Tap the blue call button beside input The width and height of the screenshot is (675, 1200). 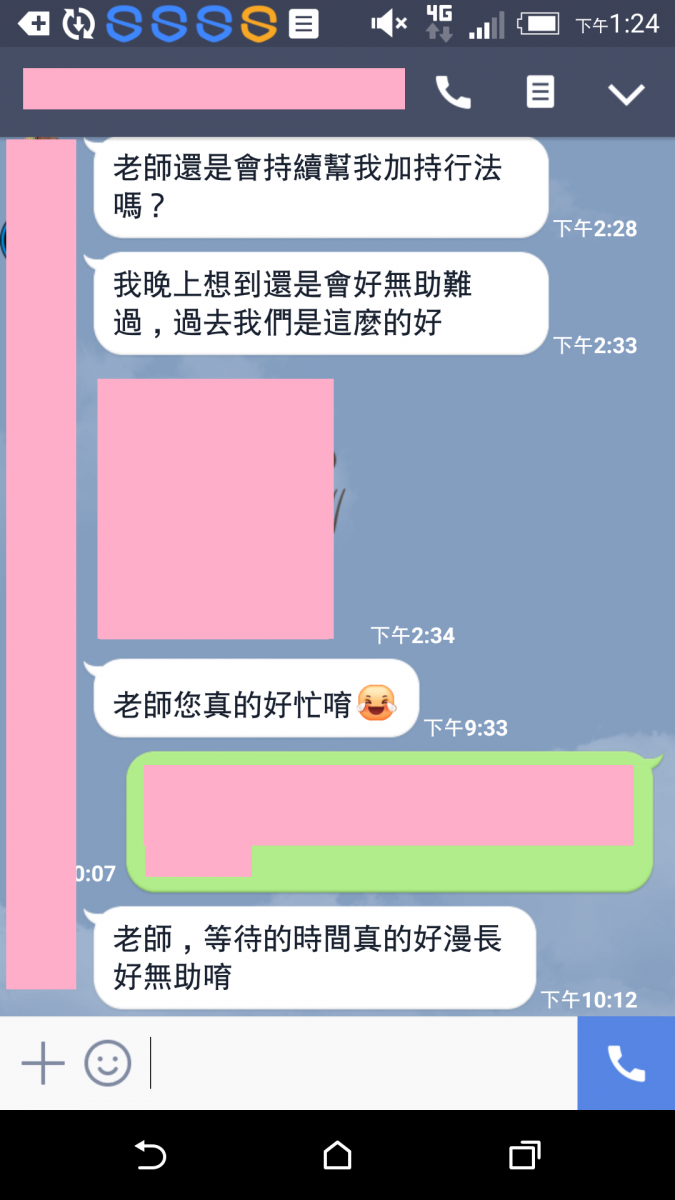click(x=626, y=1063)
